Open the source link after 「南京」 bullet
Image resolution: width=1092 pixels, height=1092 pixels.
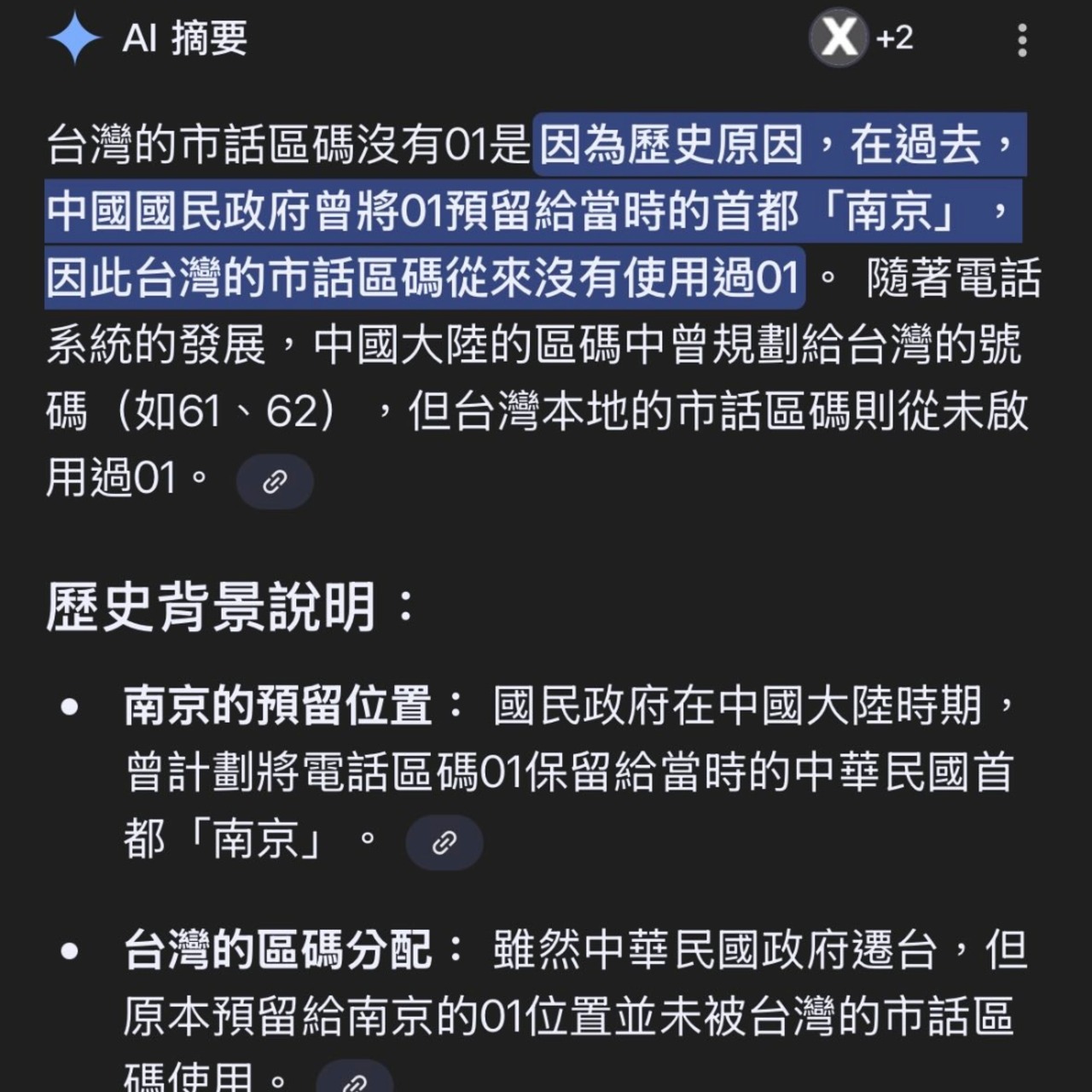[x=444, y=843]
